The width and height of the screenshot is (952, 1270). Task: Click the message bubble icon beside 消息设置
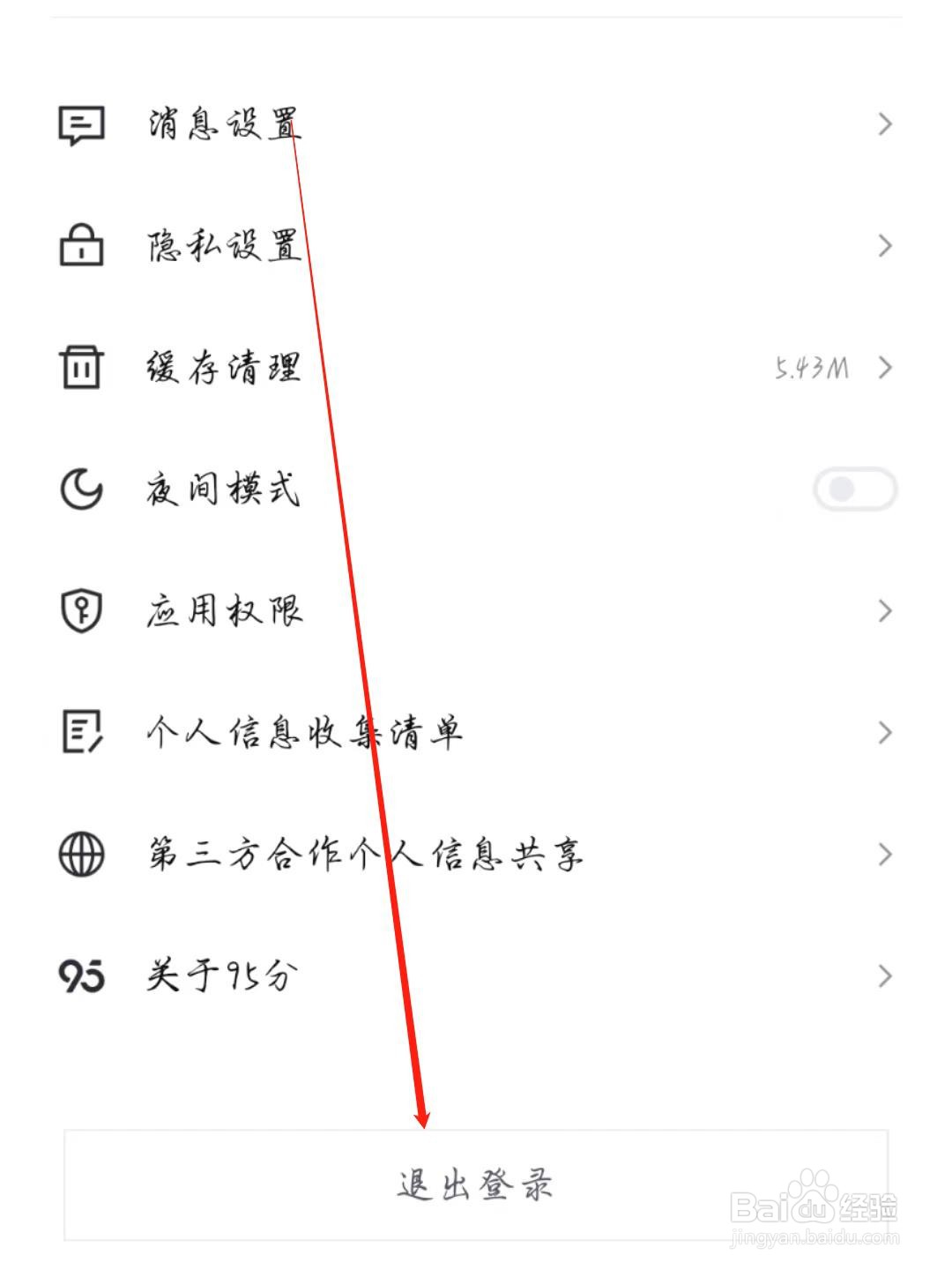coord(81,124)
